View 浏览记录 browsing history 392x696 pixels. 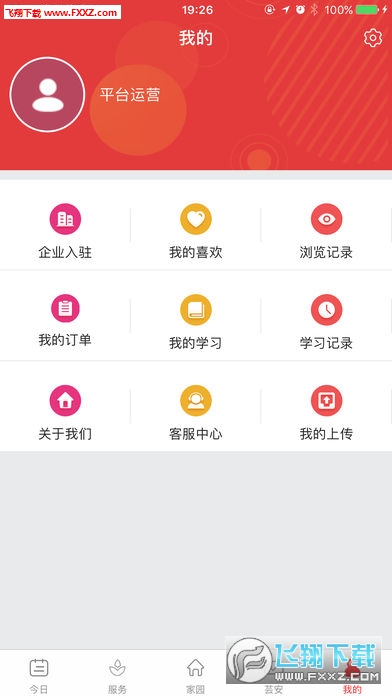[x=326, y=231]
